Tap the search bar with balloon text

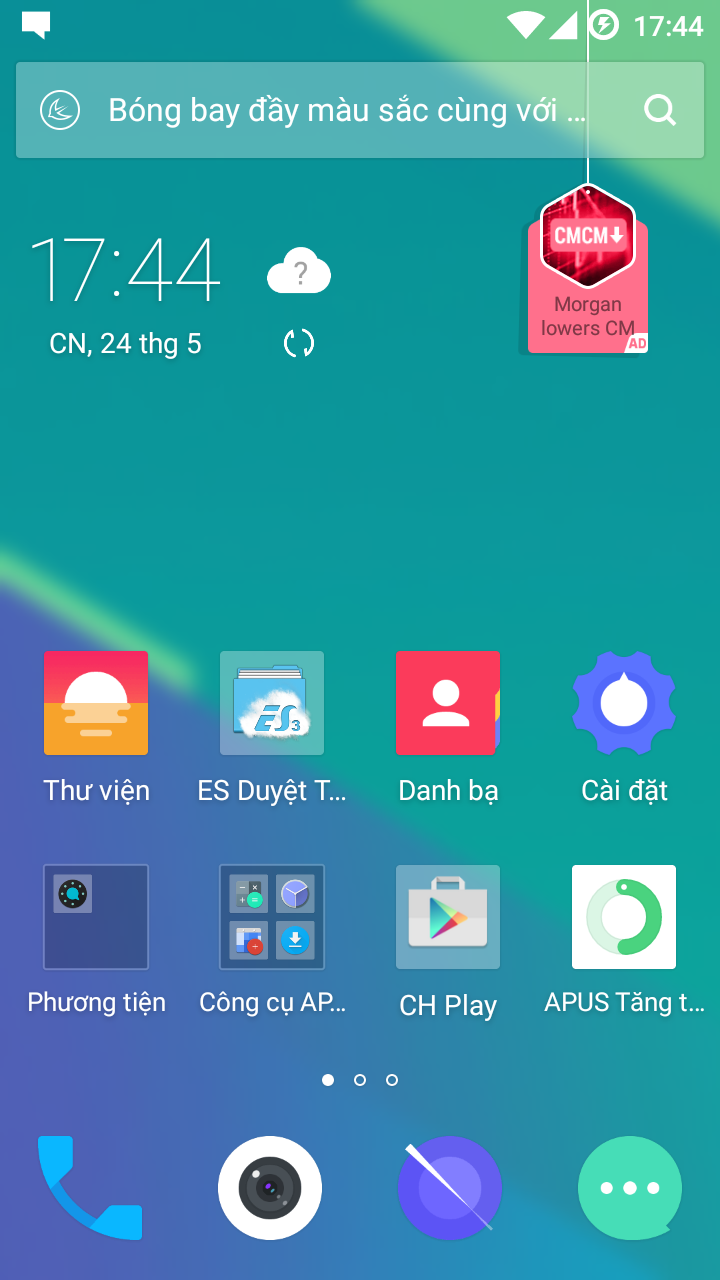(340, 110)
